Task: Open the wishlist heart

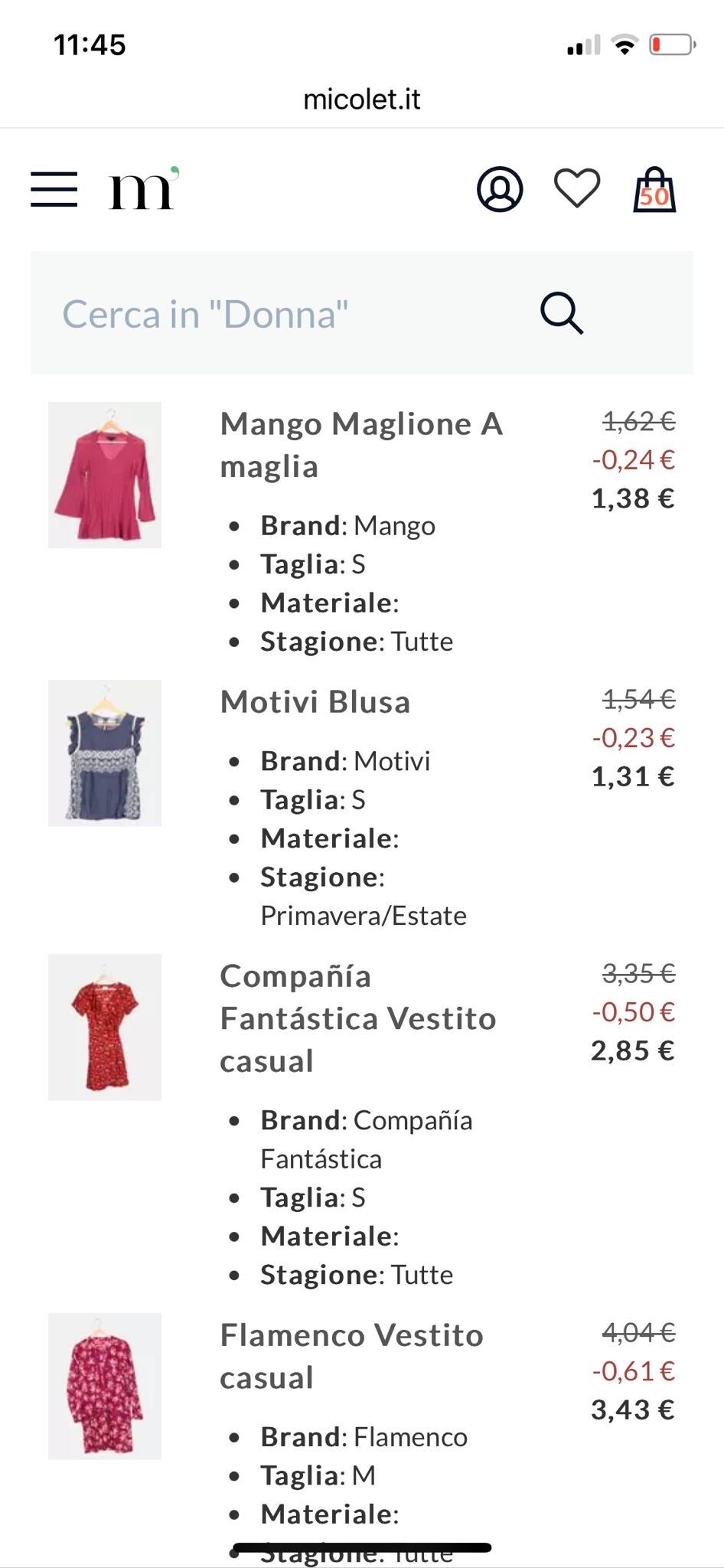Action: click(576, 188)
